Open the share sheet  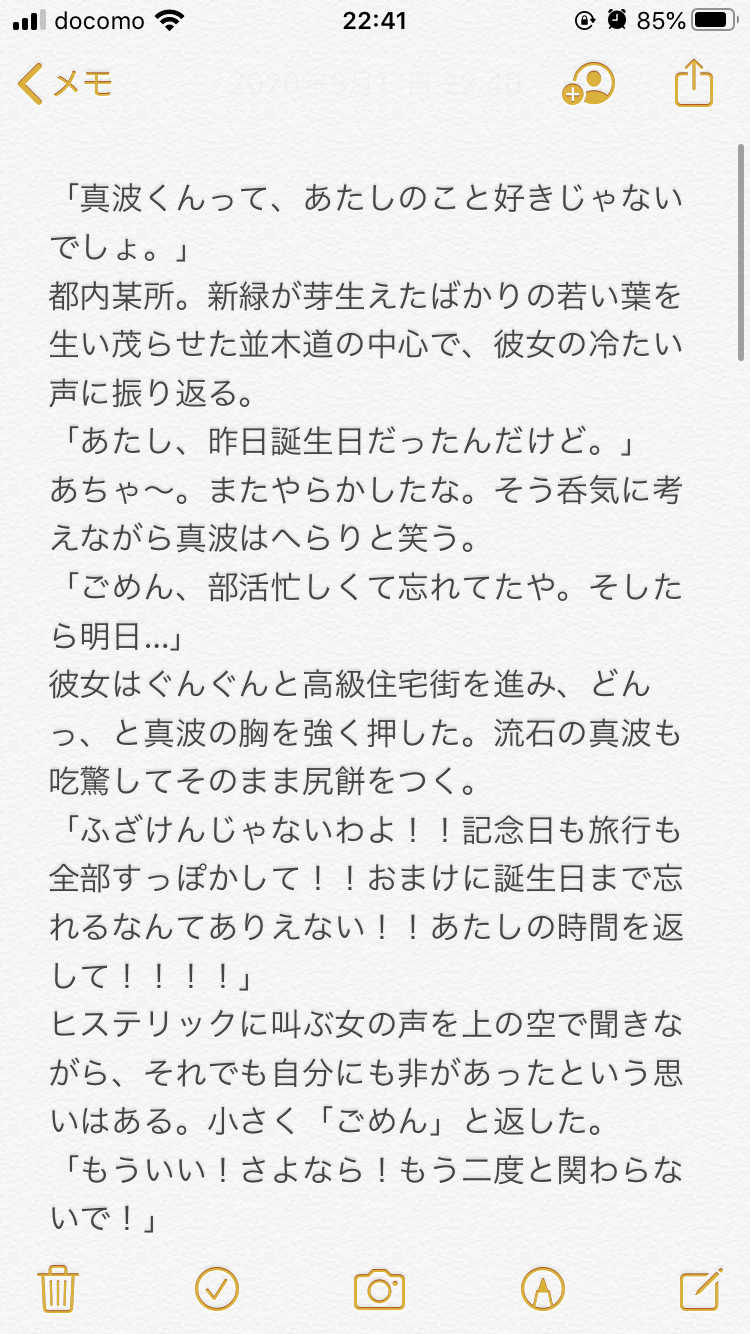[x=693, y=84]
